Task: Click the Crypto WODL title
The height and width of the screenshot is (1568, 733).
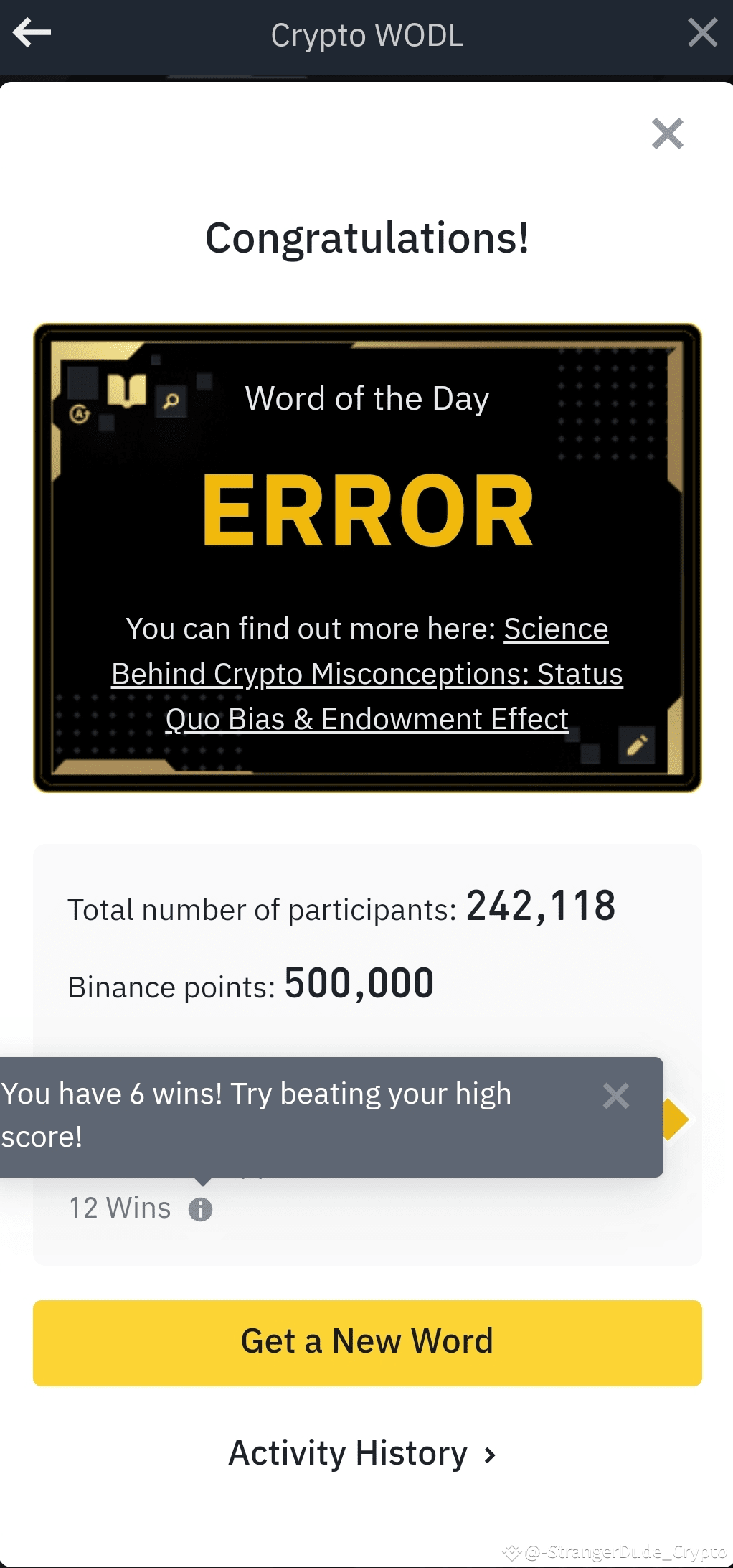Action: pos(366,33)
